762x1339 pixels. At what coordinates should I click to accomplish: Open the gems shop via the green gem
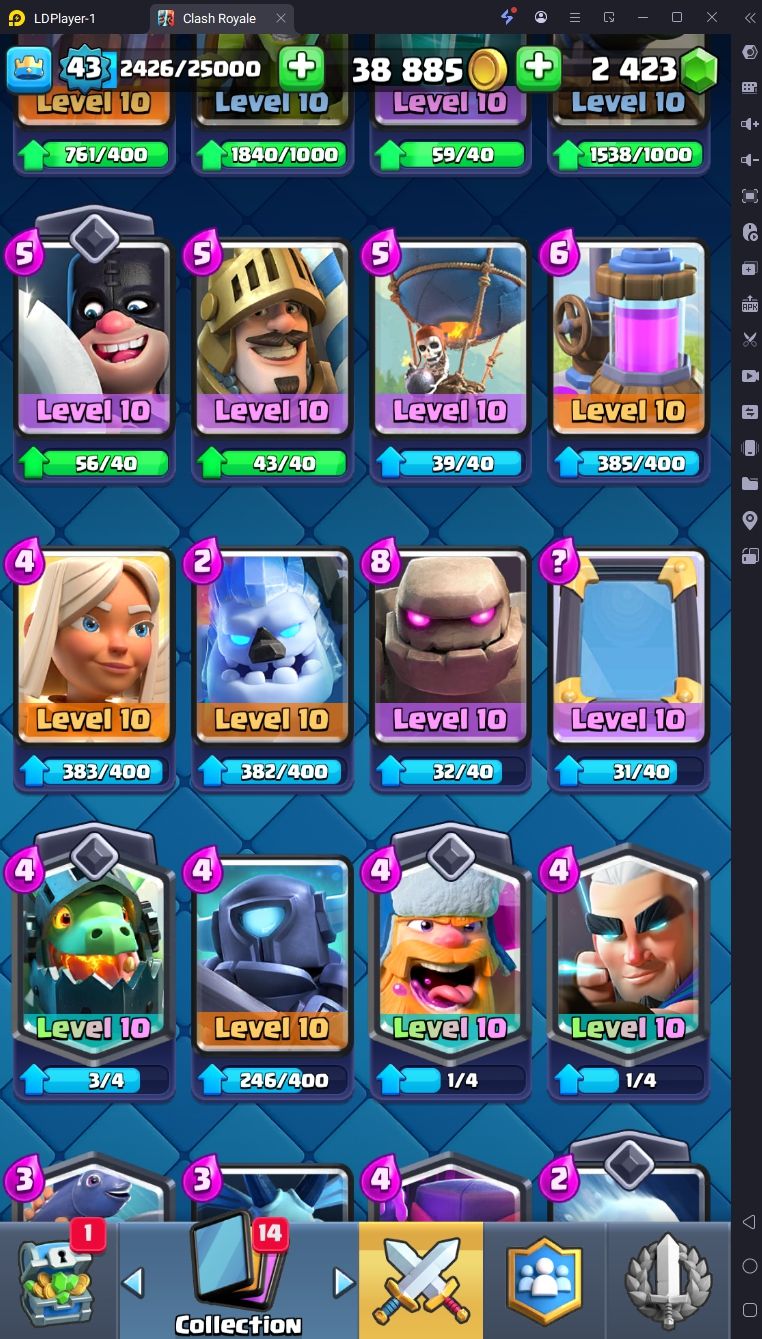pos(698,69)
